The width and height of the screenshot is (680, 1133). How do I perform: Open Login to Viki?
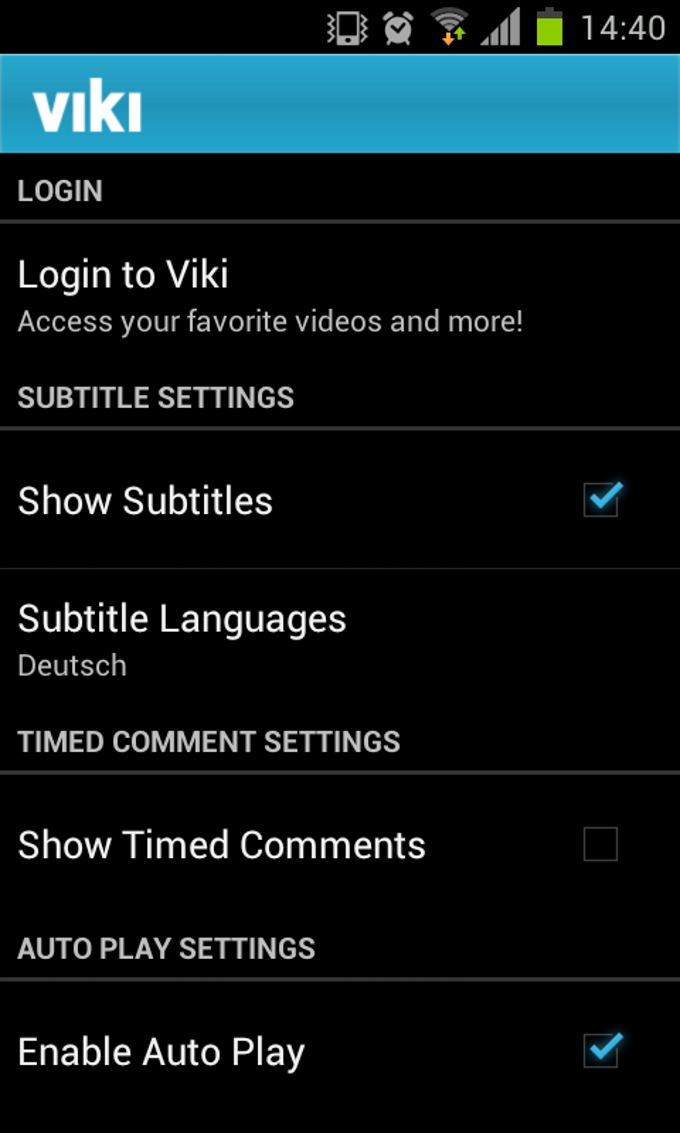click(340, 296)
